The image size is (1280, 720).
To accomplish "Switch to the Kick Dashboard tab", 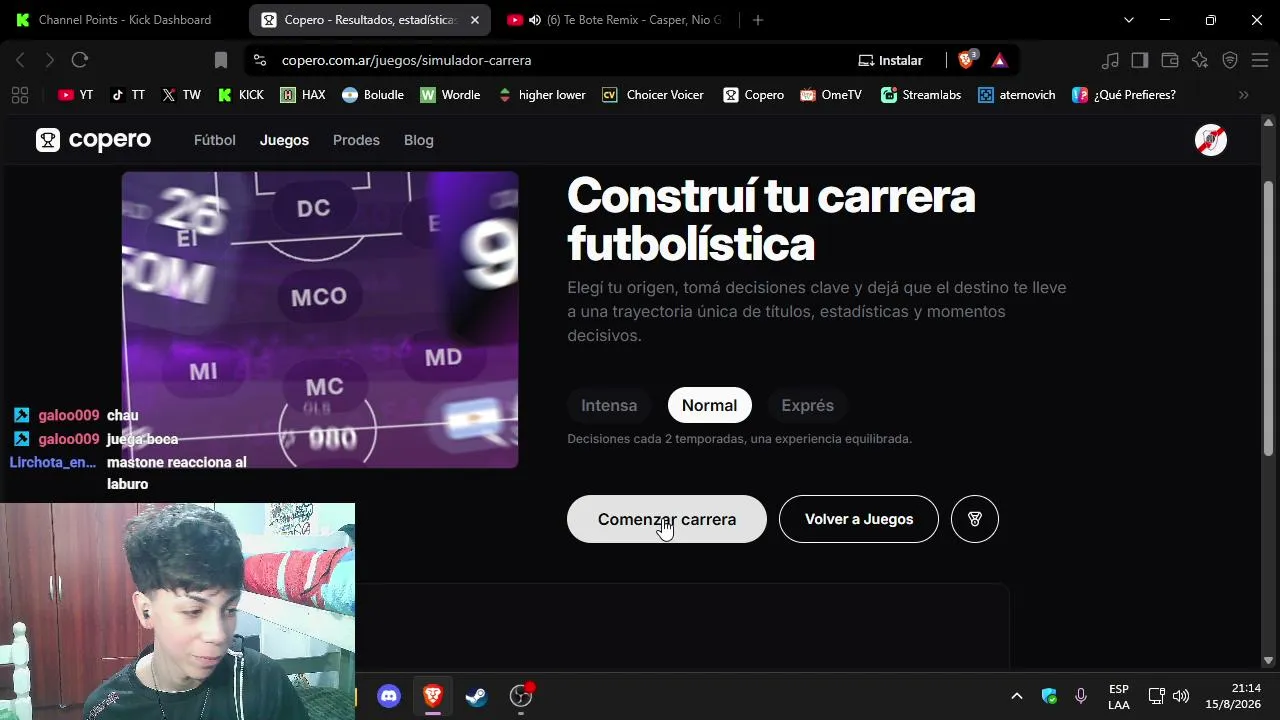I will coord(125,20).
